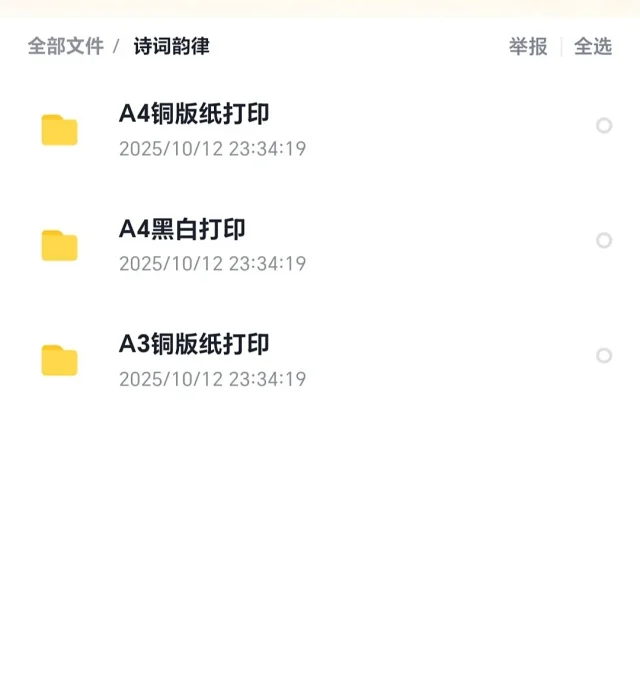
Task: Open the A3铜版纸打印 folder
Action: click(x=194, y=344)
